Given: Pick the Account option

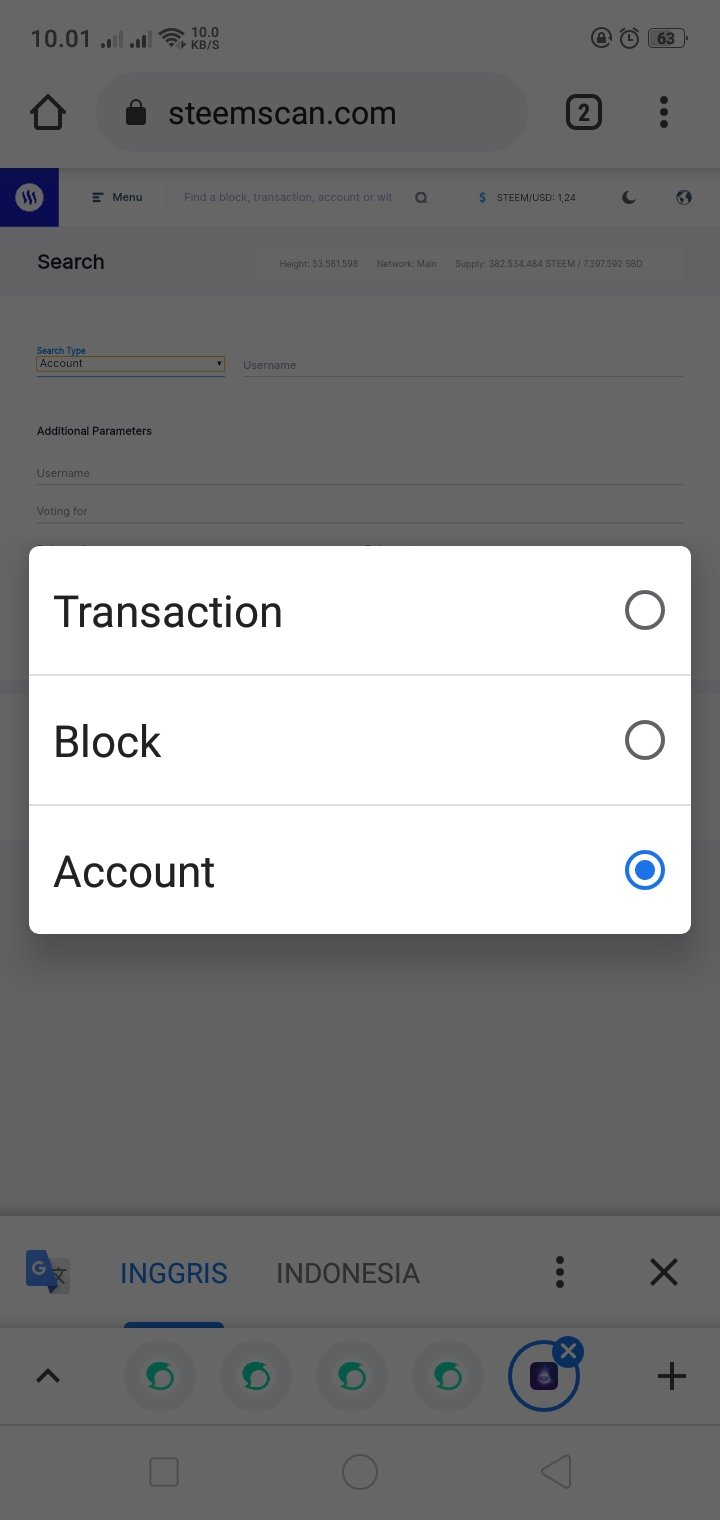Looking at the screenshot, I should tap(359, 870).
